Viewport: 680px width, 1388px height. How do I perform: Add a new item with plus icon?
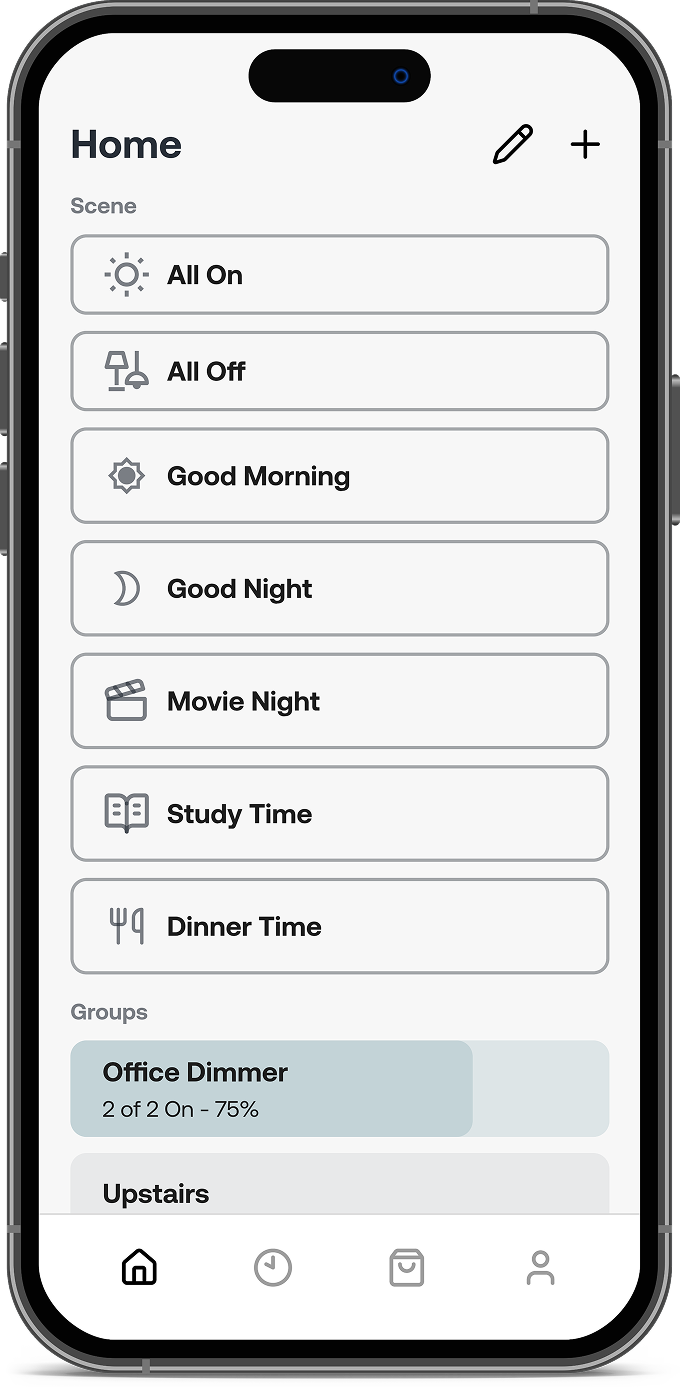585,145
